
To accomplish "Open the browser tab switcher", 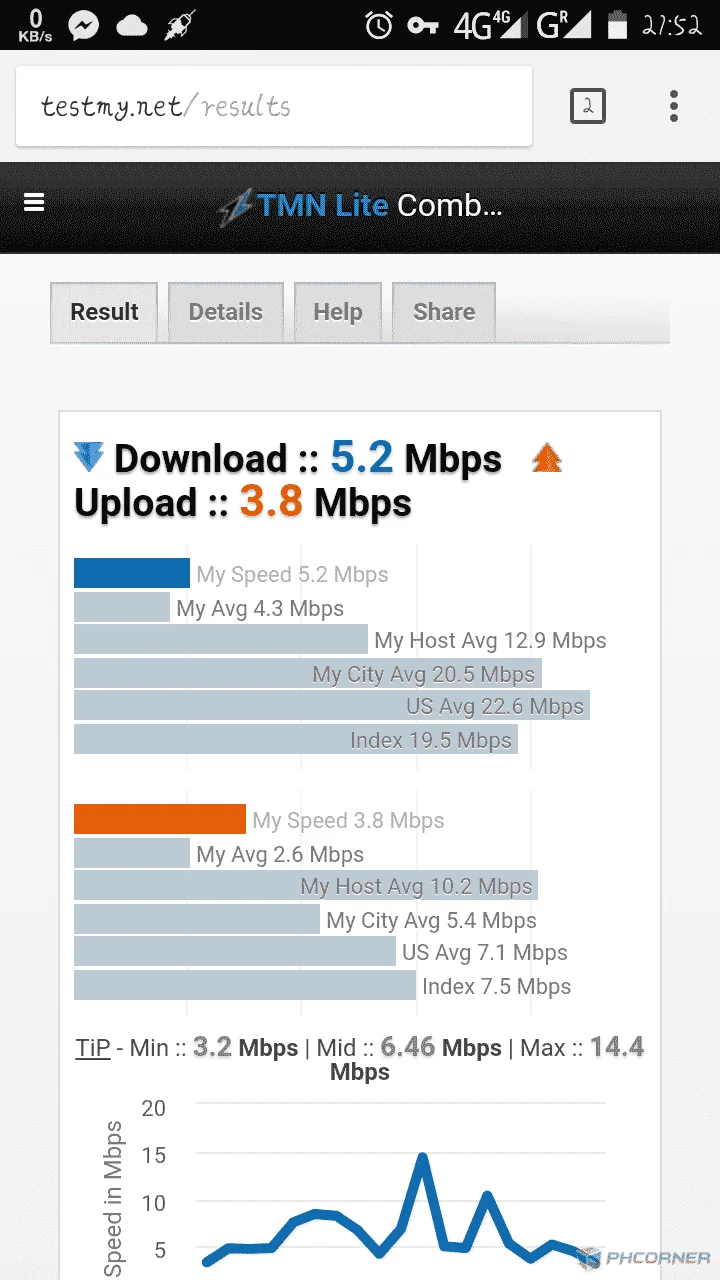I will tap(588, 106).
